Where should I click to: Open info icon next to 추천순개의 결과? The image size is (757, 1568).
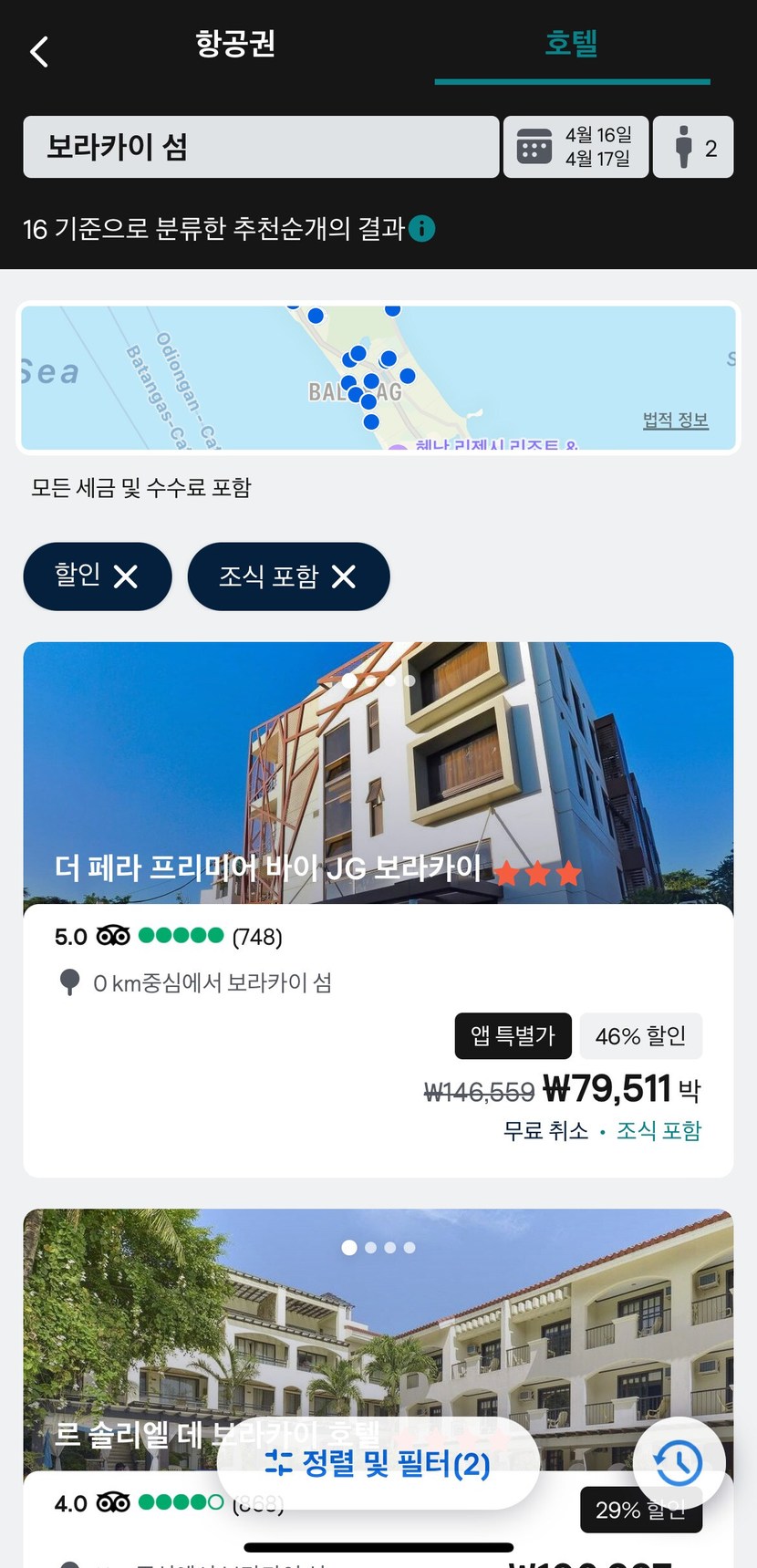pos(422,228)
